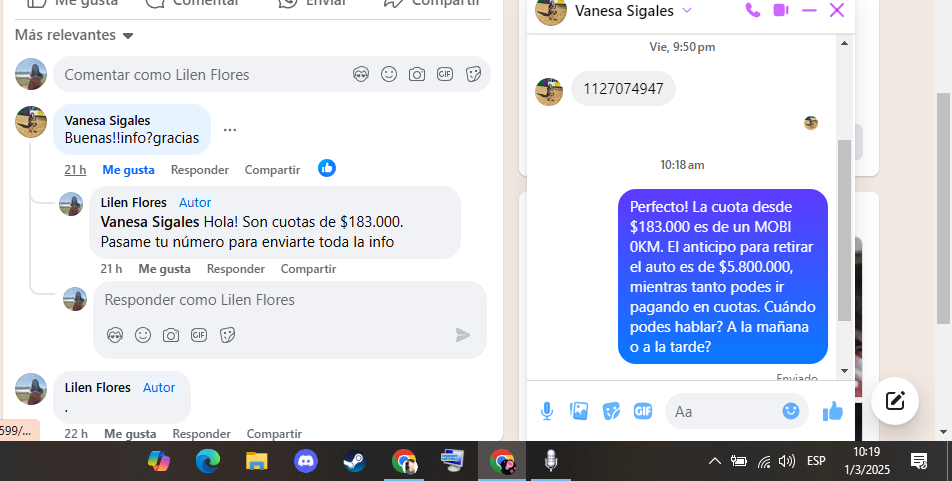Image resolution: width=952 pixels, height=481 pixels.
Task: Send the reply with the arrow icon
Action: pos(463,335)
